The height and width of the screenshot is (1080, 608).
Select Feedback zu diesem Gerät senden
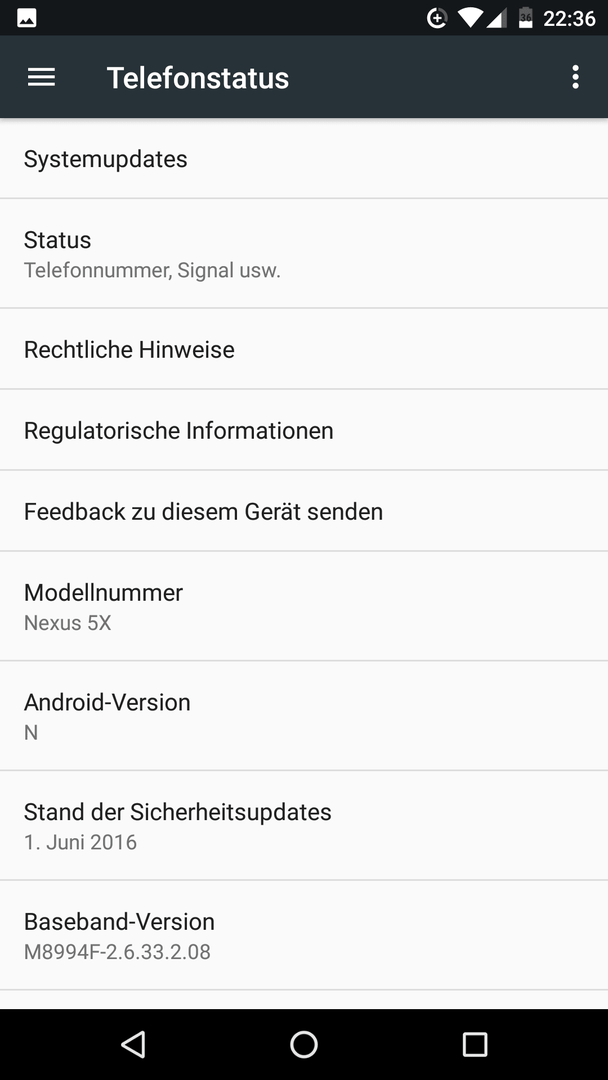click(x=304, y=511)
